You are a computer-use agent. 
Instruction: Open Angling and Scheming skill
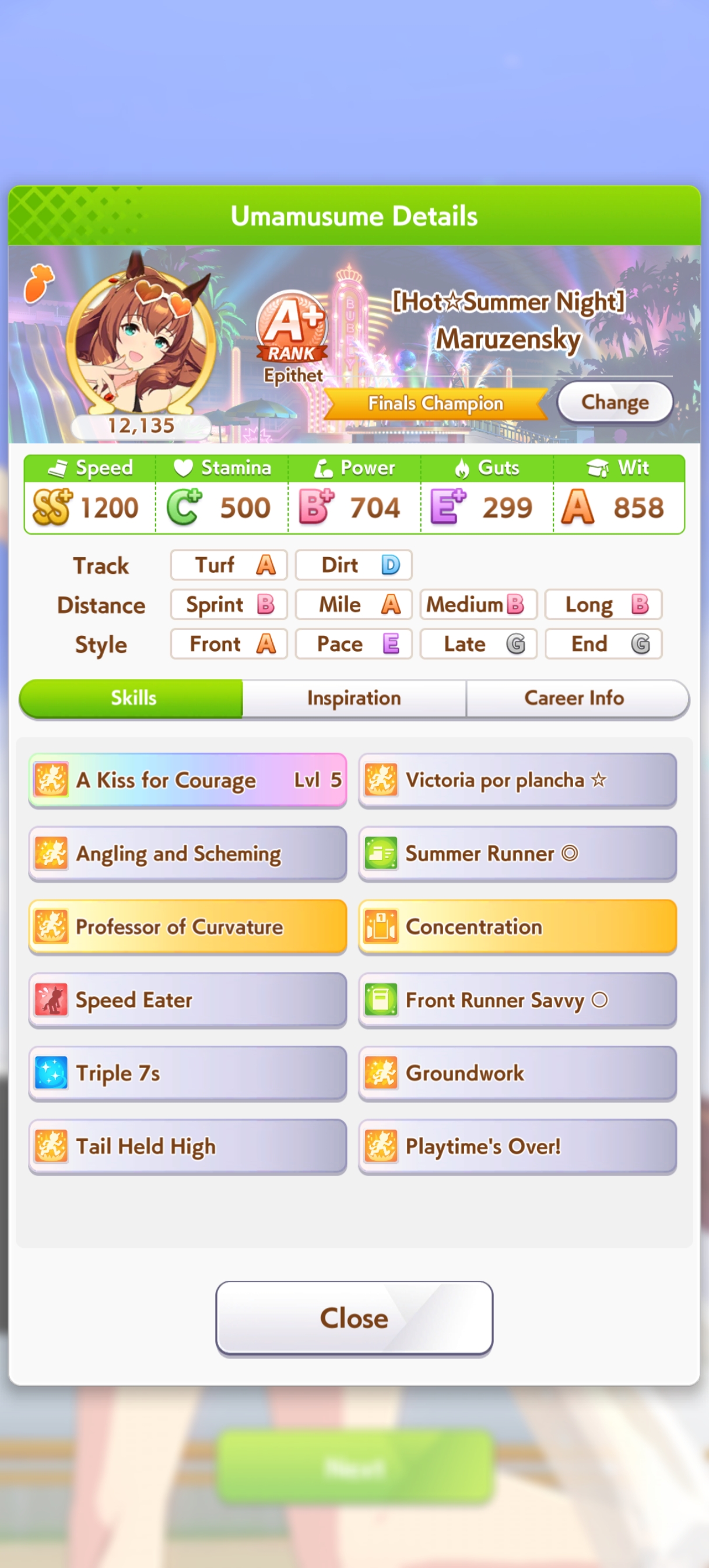(x=187, y=853)
